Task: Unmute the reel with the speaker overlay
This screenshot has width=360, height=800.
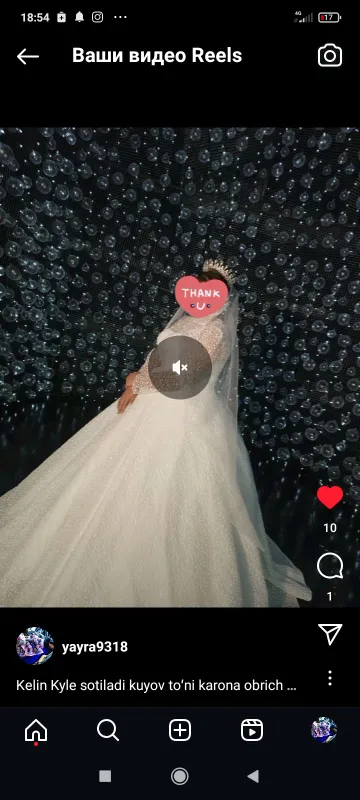Action: (x=180, y=367)
